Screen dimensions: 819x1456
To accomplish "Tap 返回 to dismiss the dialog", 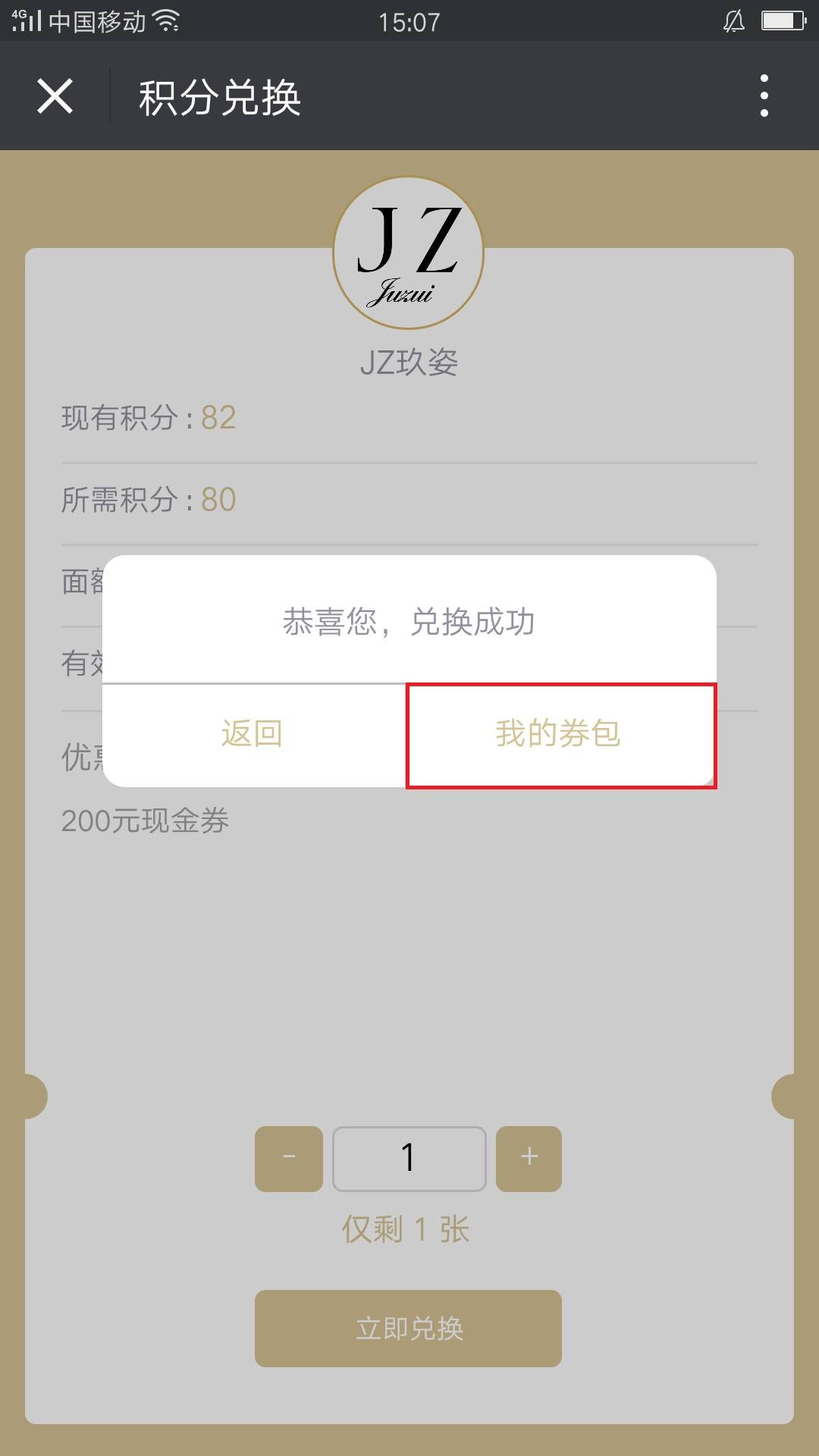I will 253,735.
